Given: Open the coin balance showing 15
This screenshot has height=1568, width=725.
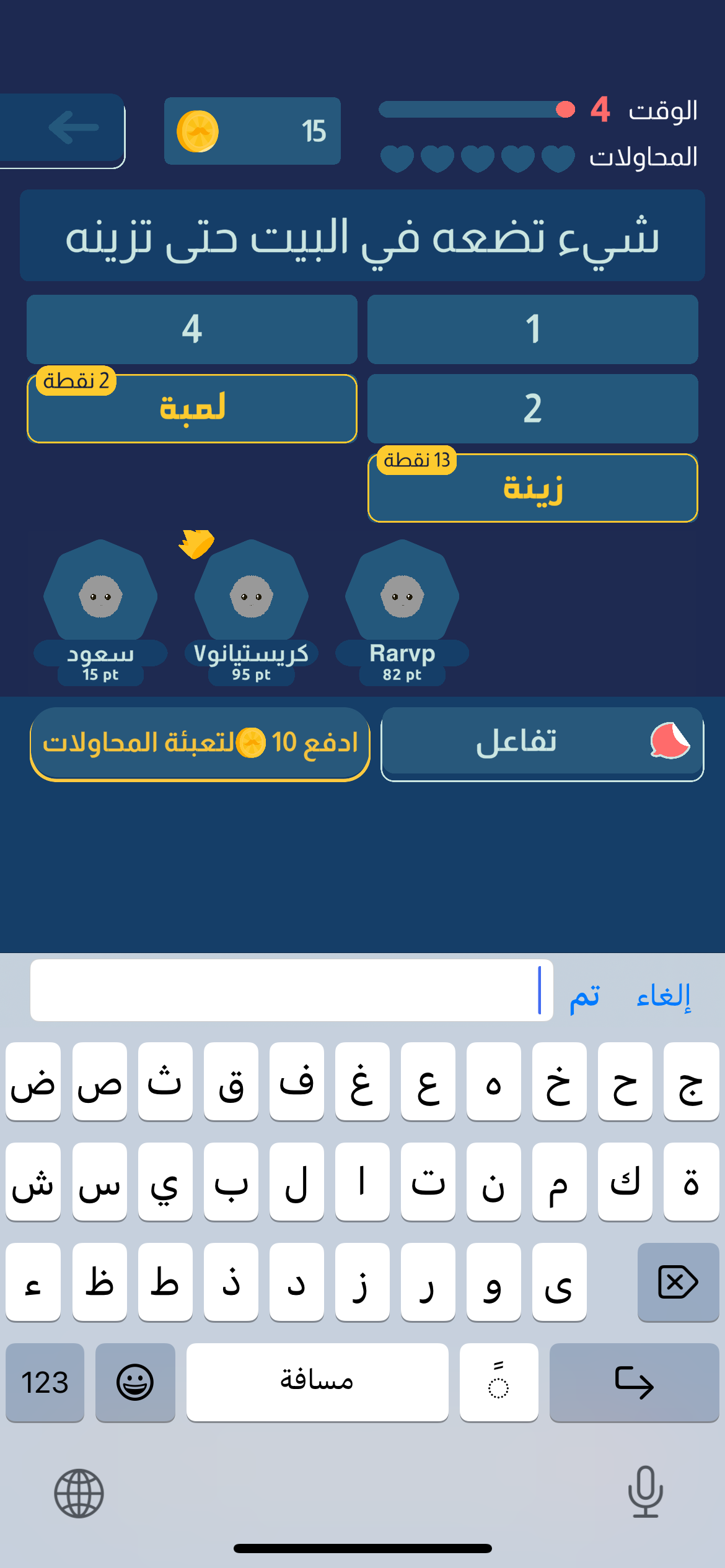Looking at the screenshot, I should click(252, 131).
